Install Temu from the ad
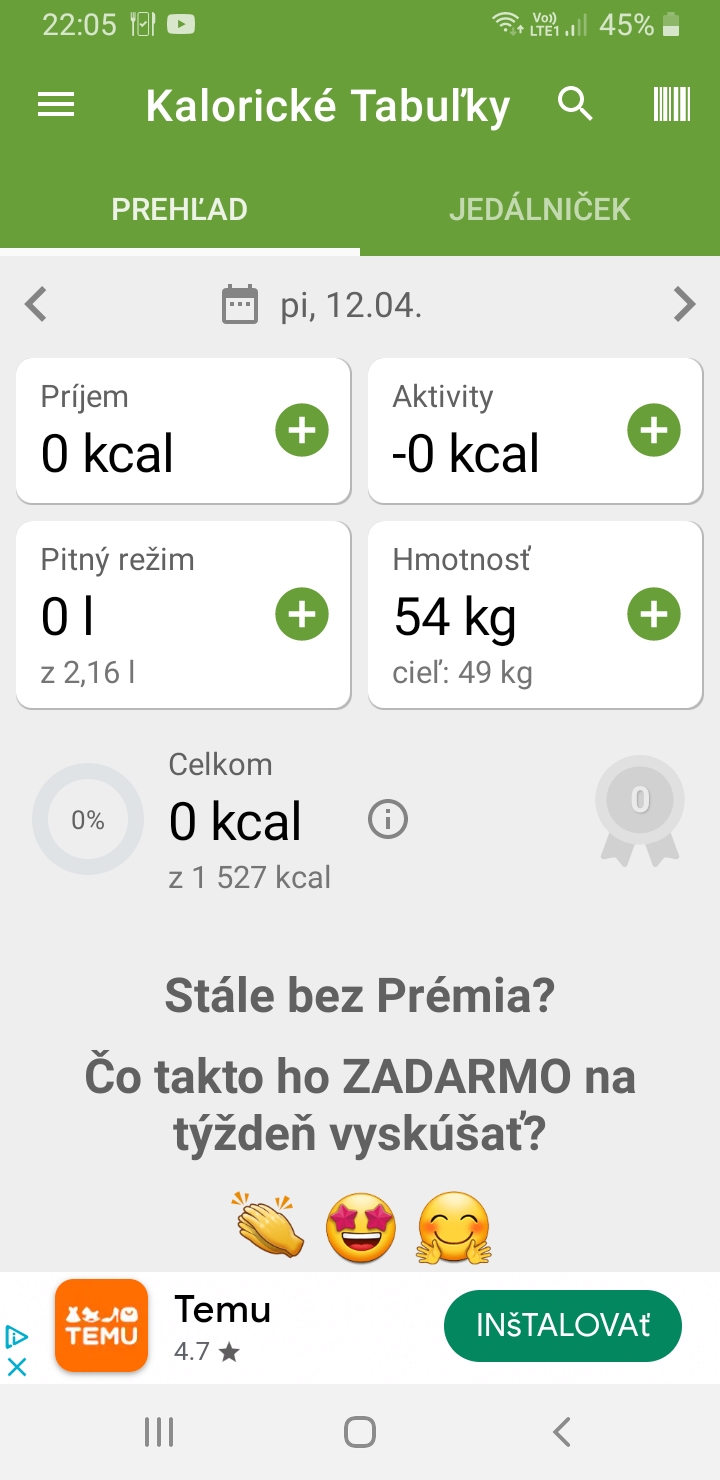The height and width of the screenshot is (1480, 720). tap(562, 1326)
